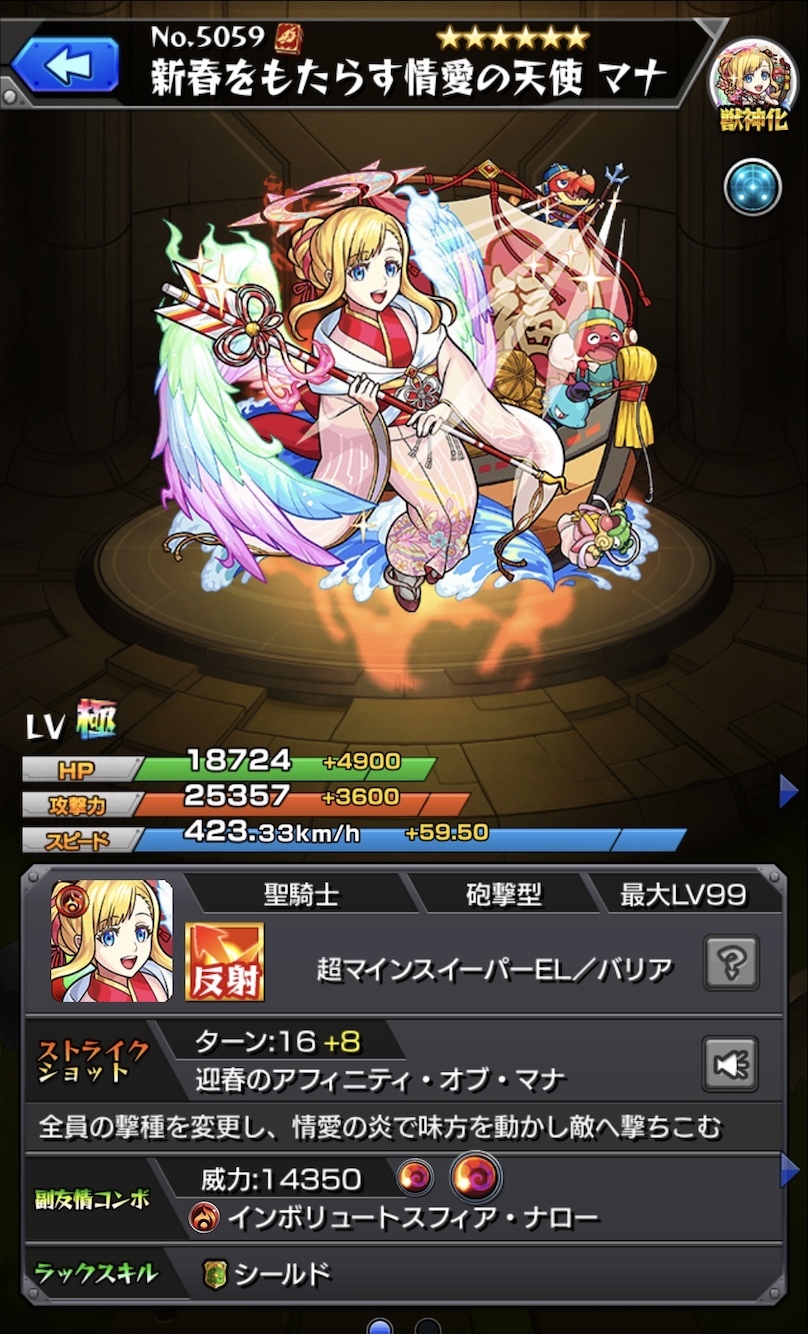Select the smaller friendship combo orb icon
Viewport: 808px width, 1334px height.
coord(415,1178)
